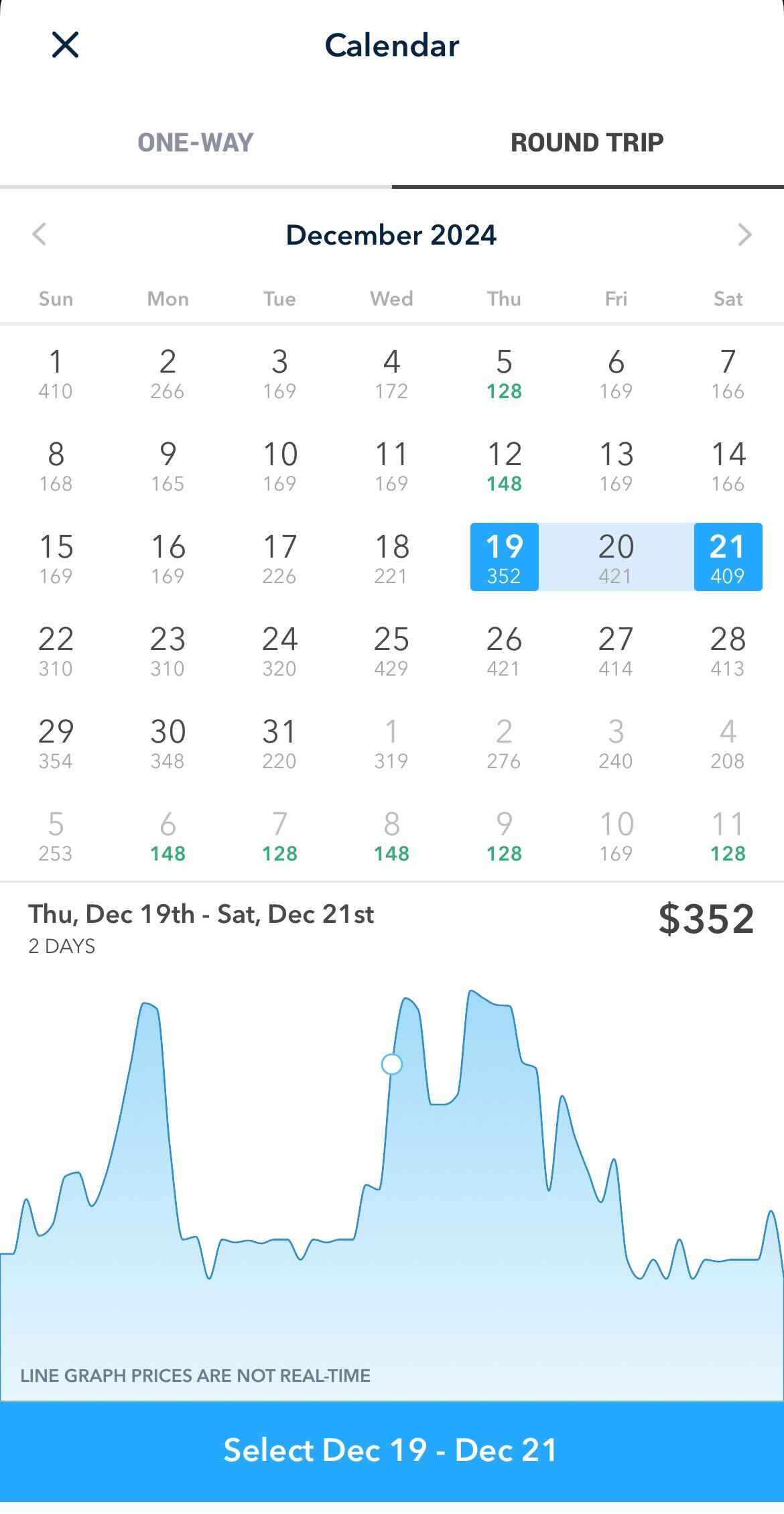784x1514 pixels.
Task: Advance to the next month
Action: (744, 235)
